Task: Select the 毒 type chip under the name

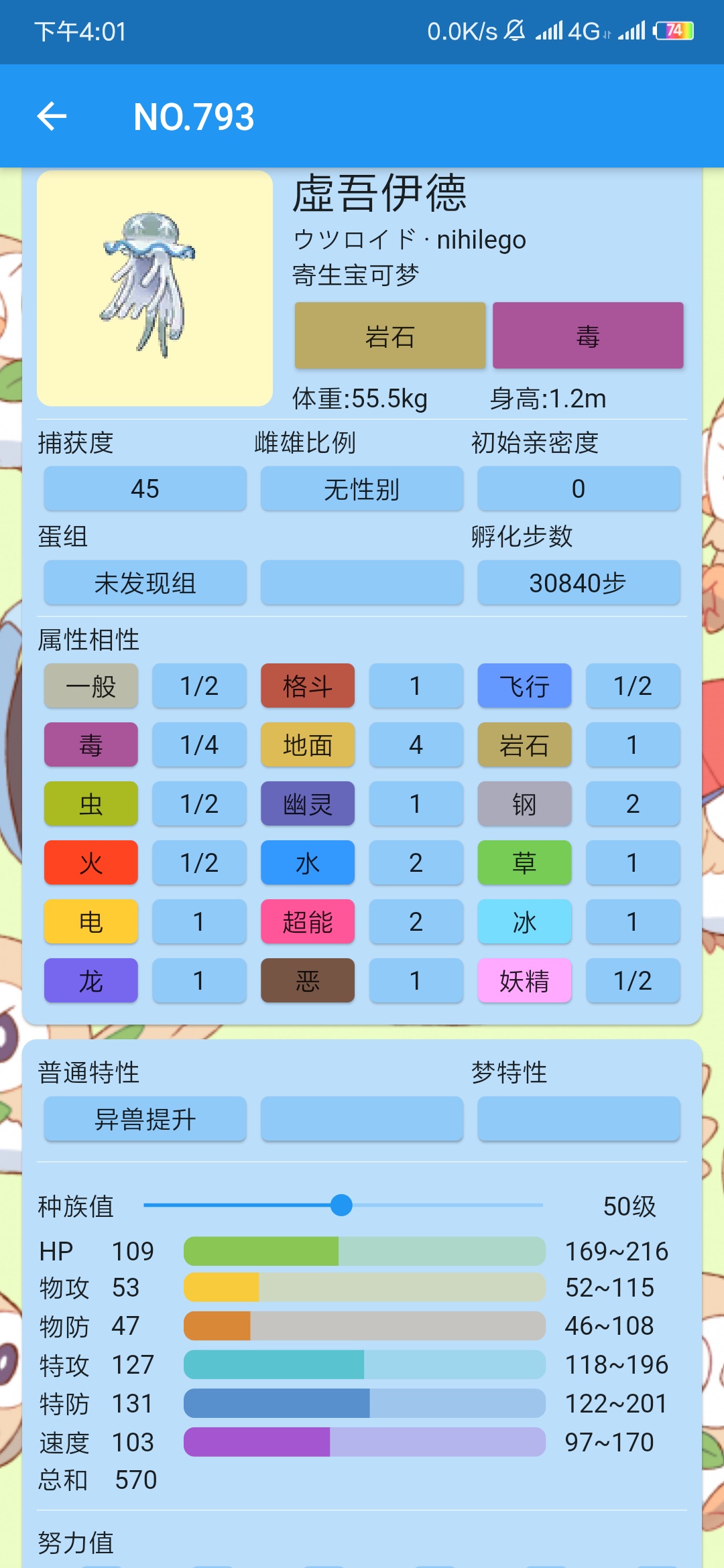Action: (588, 336)
